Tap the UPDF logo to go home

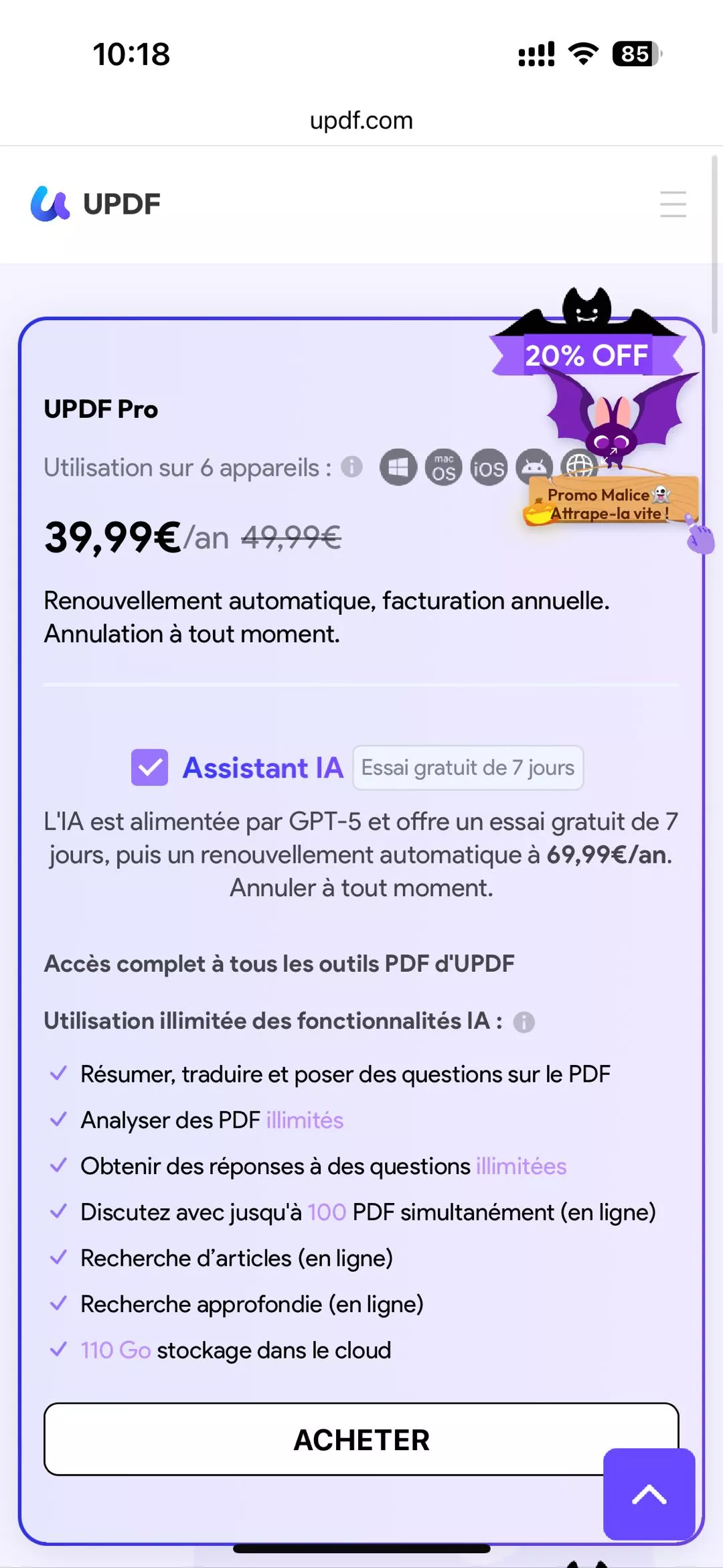tap(96, 204)
